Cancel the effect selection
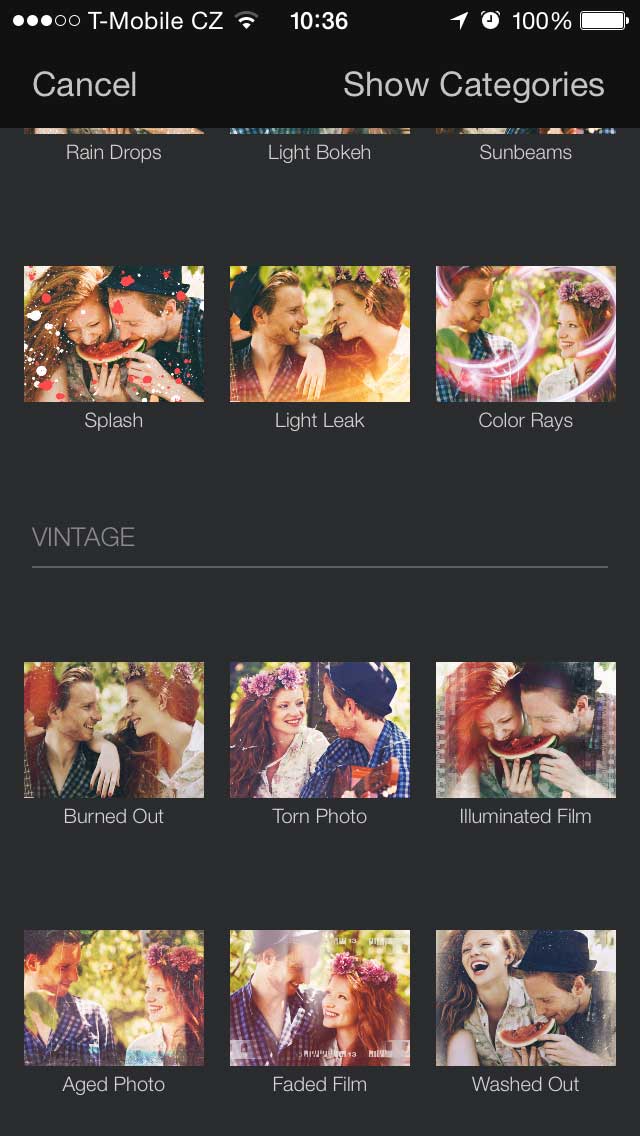This screenshot has height=1136, width=640. tap(84, 85)
